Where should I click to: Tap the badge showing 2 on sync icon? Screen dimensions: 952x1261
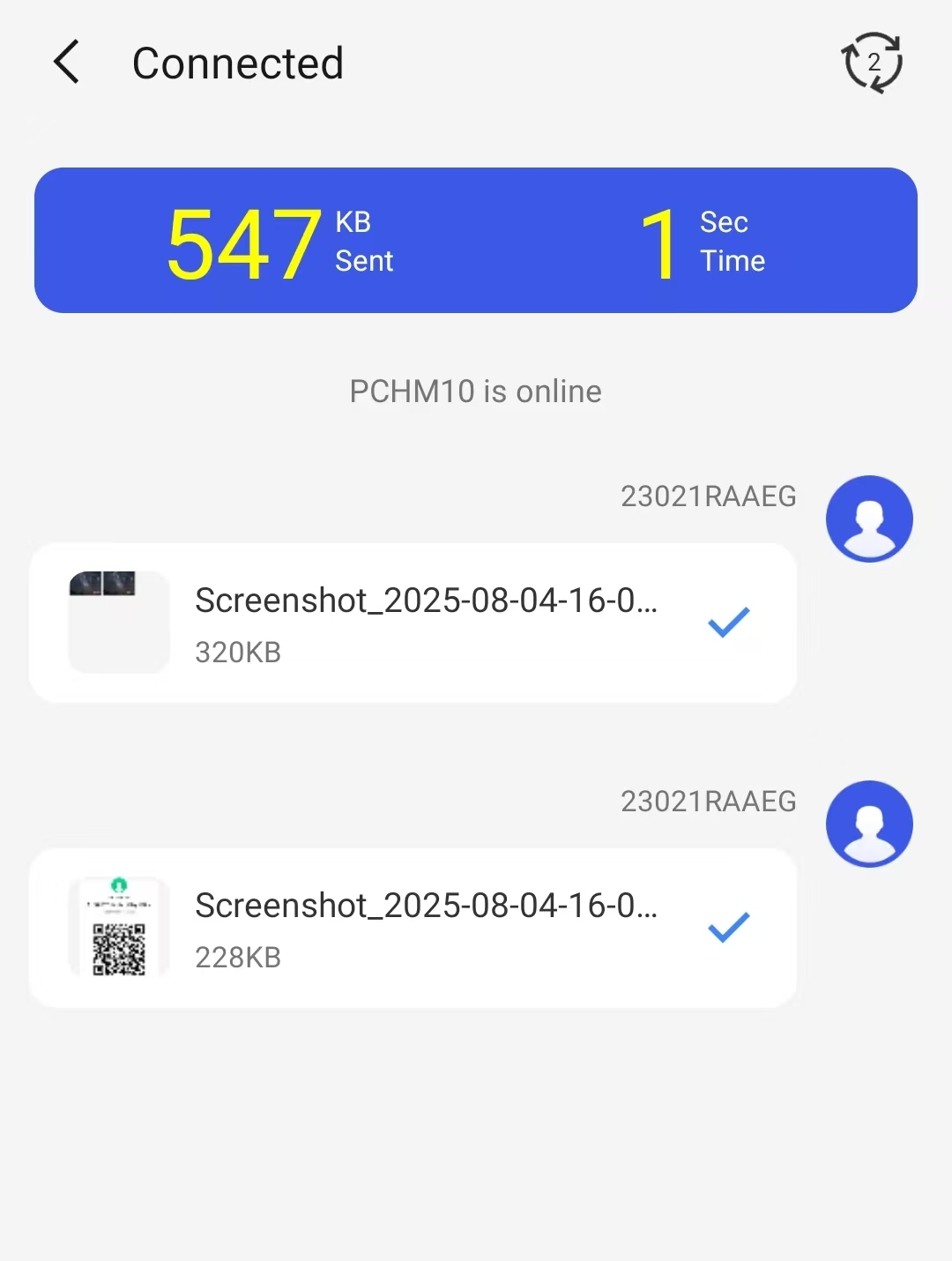point(874,64)
